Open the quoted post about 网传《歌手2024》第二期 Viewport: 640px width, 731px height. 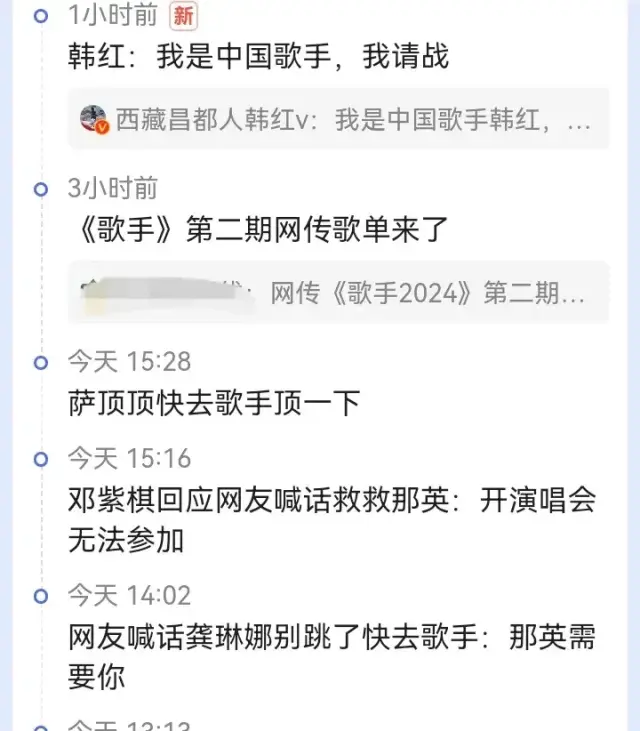tap(338, 292)
